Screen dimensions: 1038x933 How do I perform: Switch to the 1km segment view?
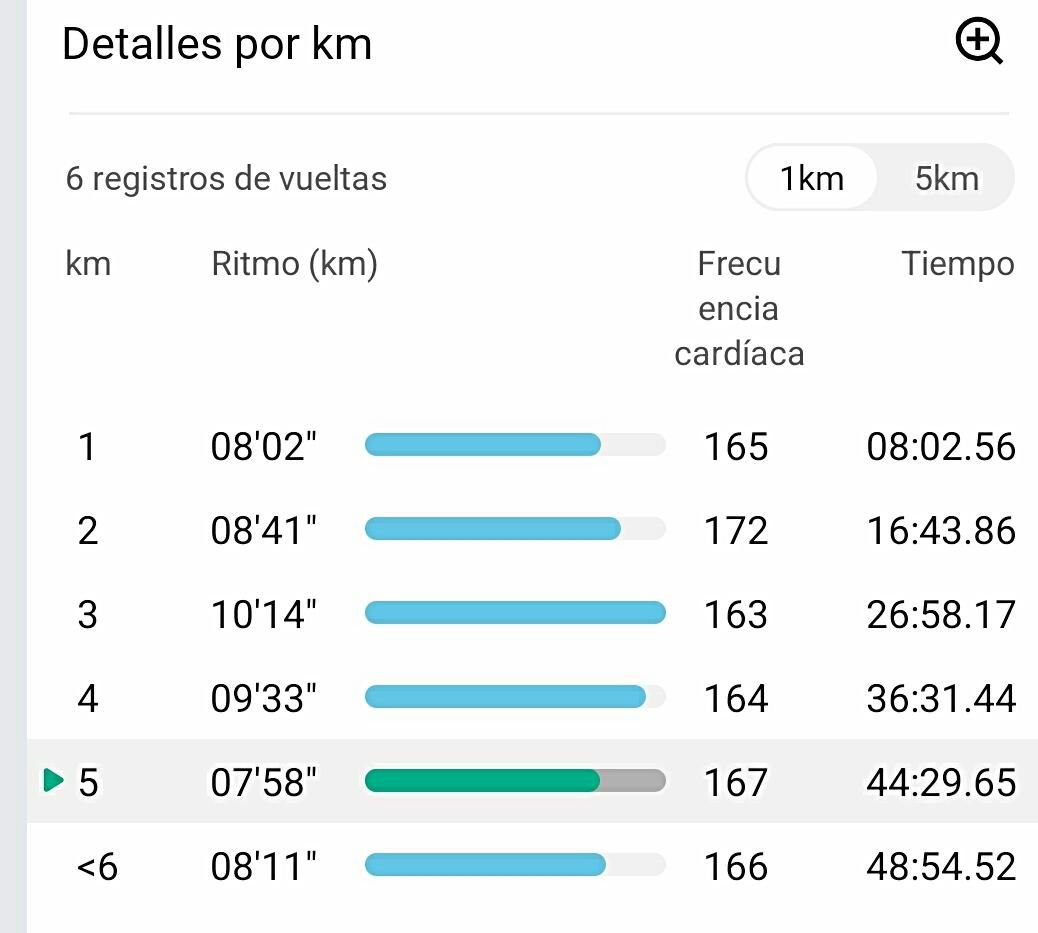pyautogui.click(x=812, y=179)
